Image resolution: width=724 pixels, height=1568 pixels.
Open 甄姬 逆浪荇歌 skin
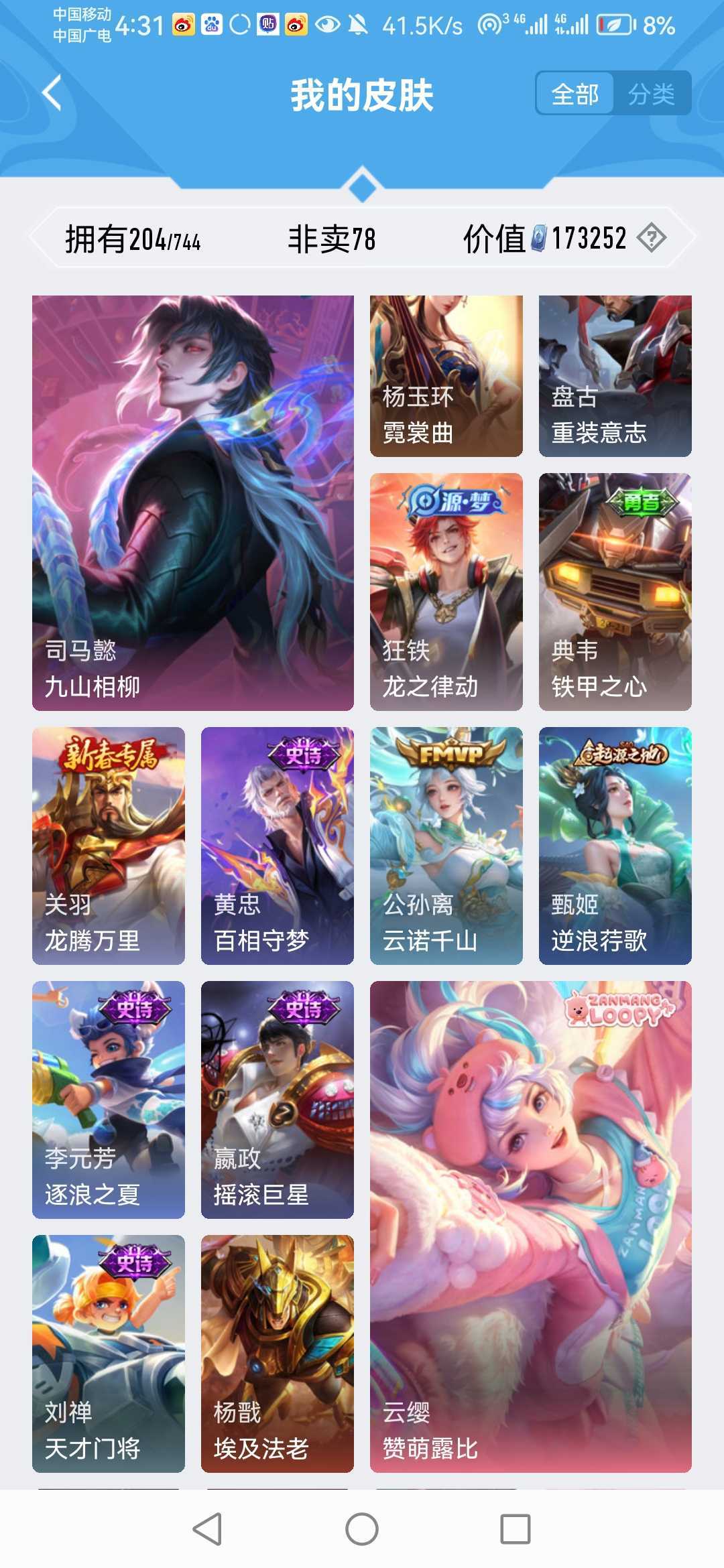pyautogui.click(x=615, y=846)
